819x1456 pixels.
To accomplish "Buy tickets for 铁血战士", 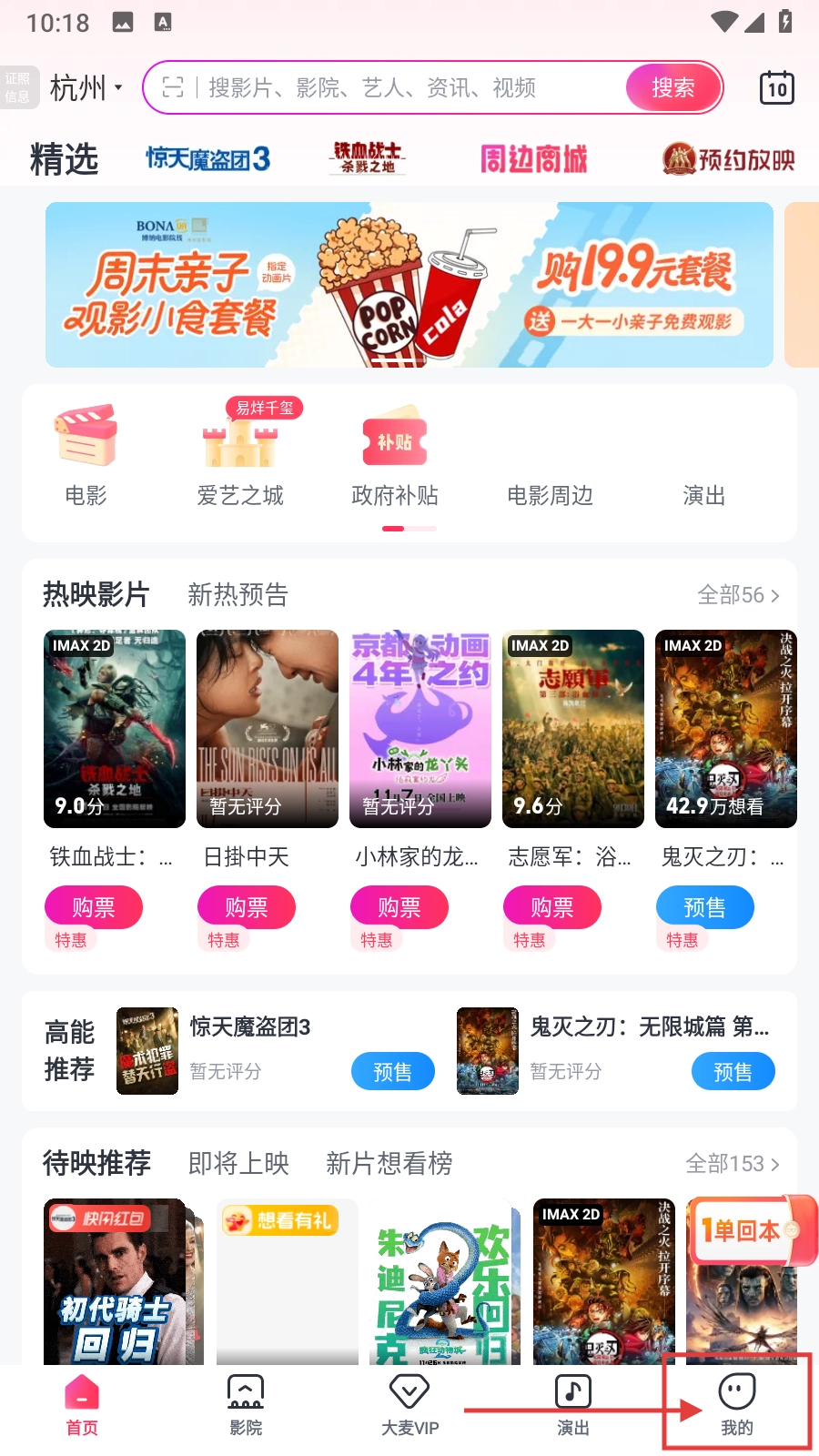I will tap(94, 907).
